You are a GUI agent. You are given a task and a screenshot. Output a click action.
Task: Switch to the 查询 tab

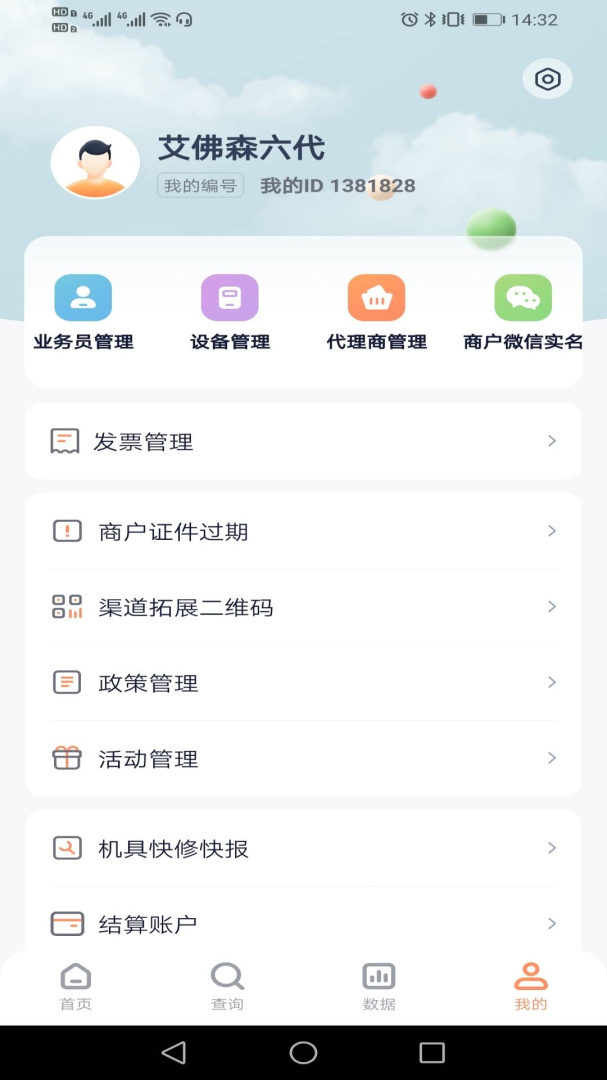point(227,986)
